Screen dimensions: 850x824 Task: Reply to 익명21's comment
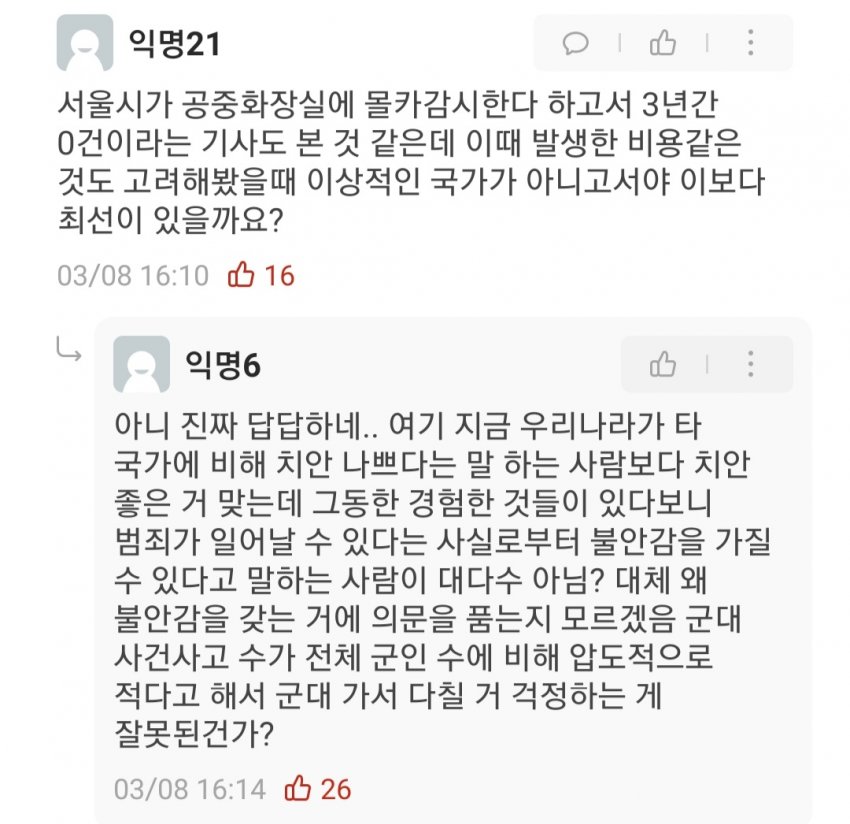click(575, 43)
